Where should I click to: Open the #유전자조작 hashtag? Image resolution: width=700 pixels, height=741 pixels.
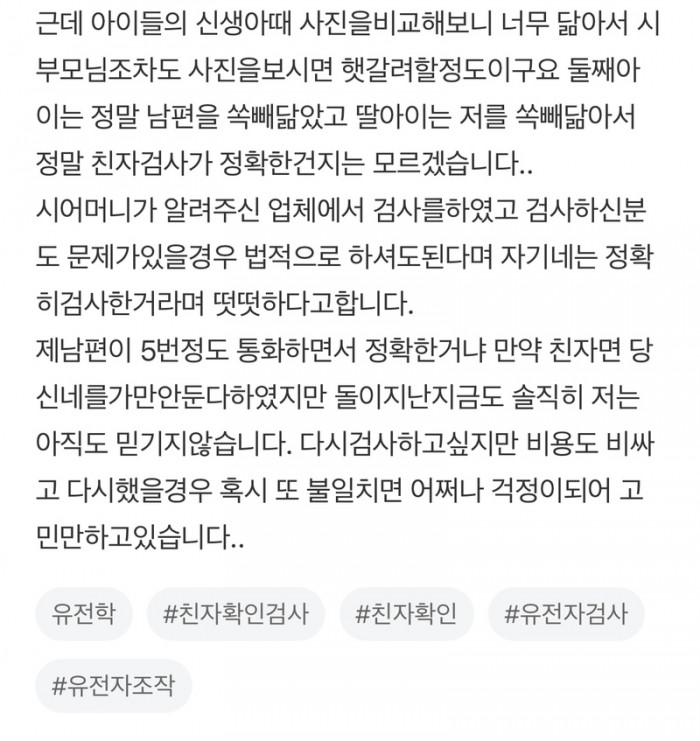113,686
